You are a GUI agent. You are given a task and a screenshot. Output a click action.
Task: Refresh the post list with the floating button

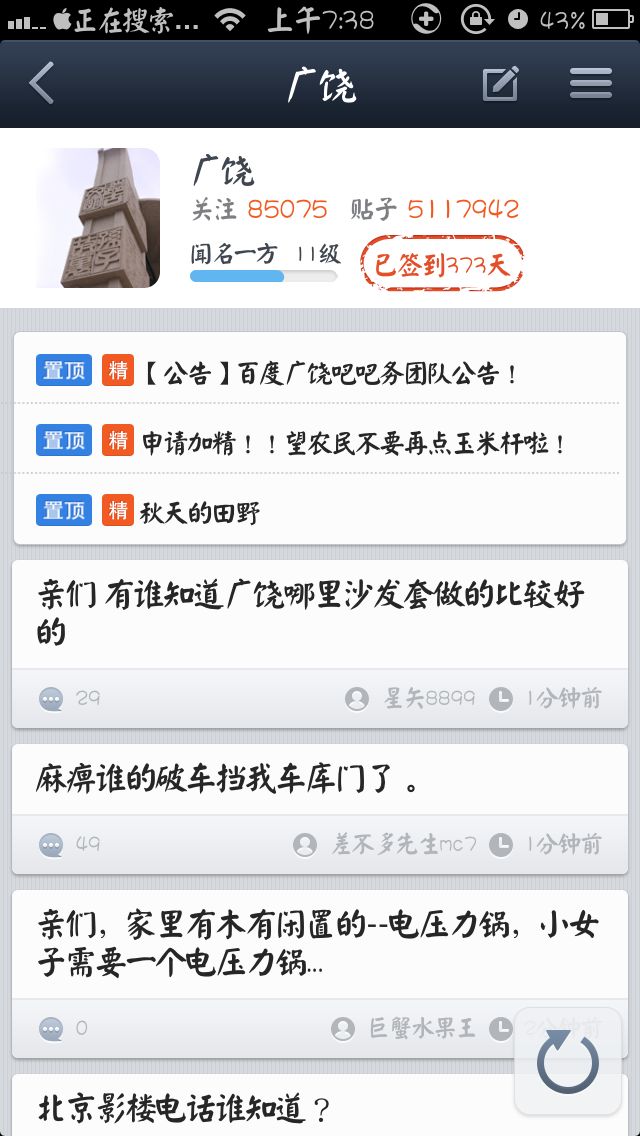click(567, 1062)
